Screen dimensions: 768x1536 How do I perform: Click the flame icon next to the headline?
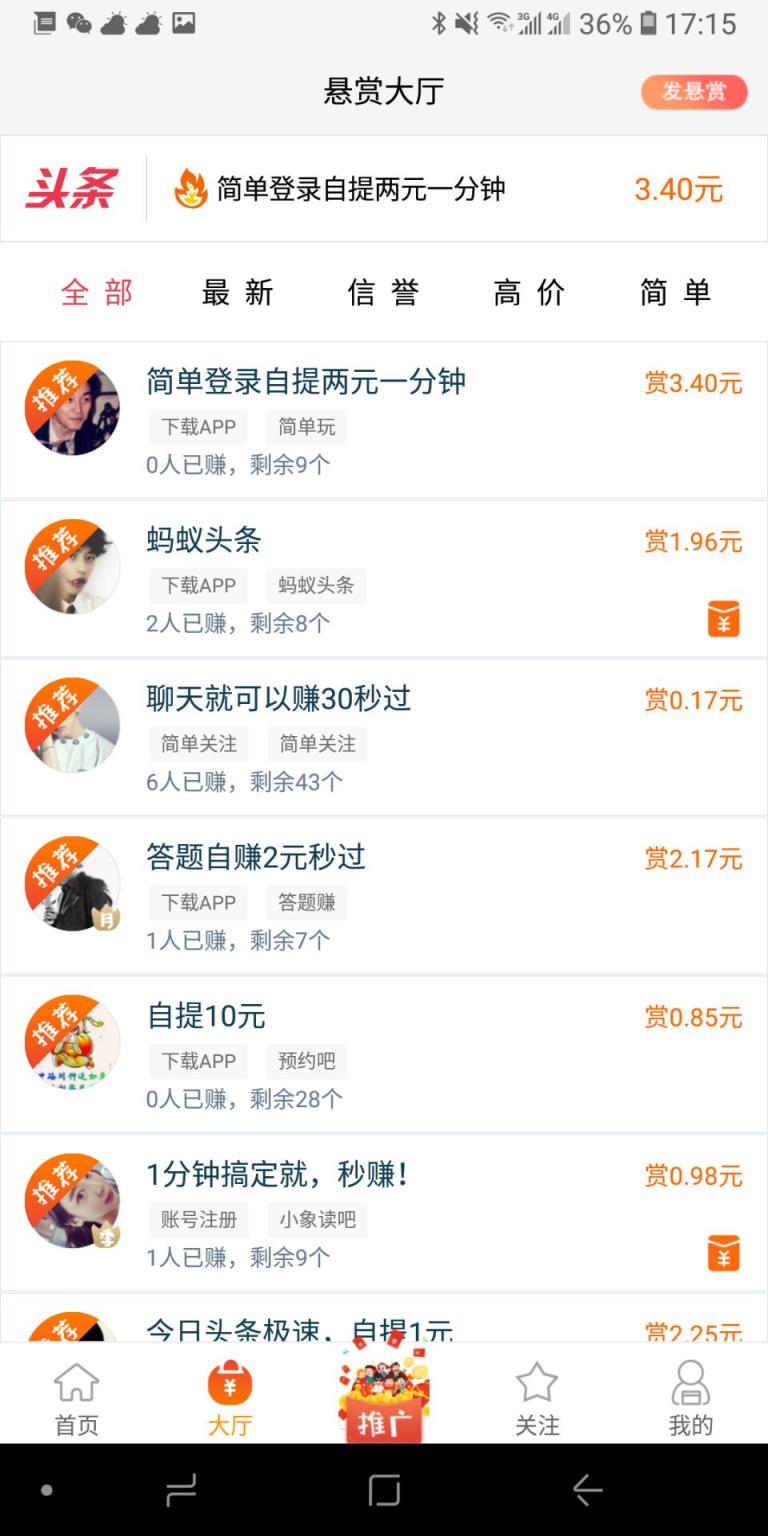(189, 186)
